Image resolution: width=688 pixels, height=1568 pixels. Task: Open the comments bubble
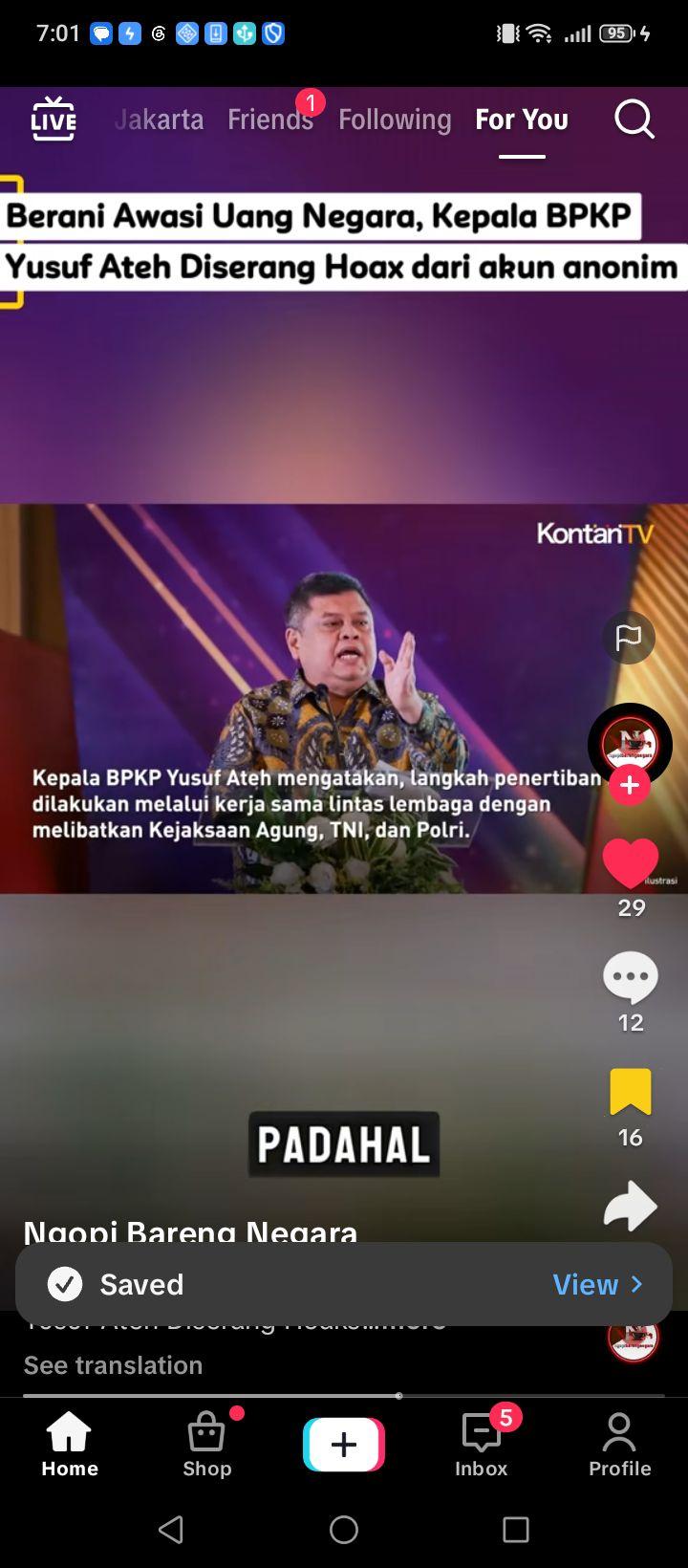(x=631, y=977)
